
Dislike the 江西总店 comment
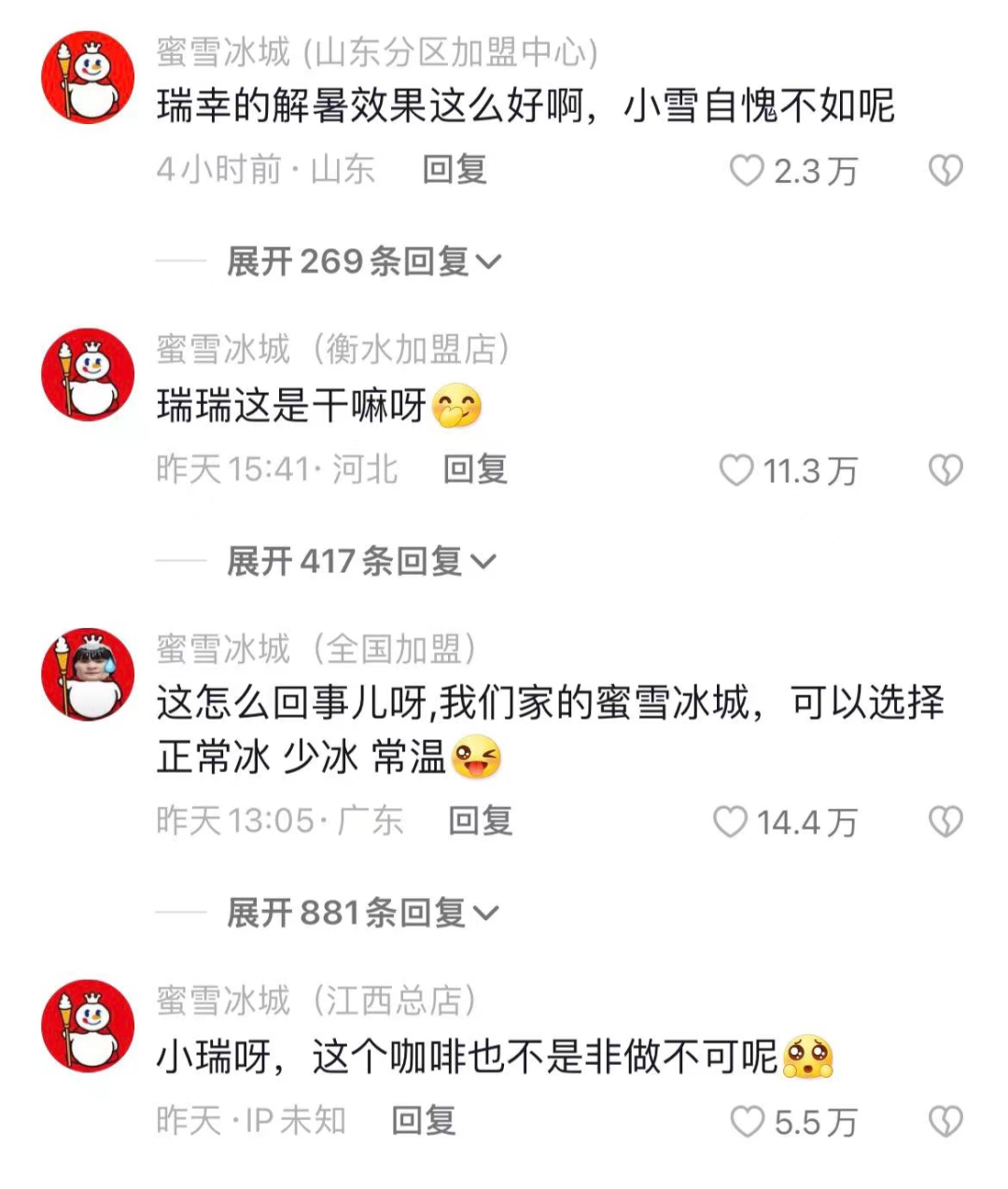click(945, 1122)
